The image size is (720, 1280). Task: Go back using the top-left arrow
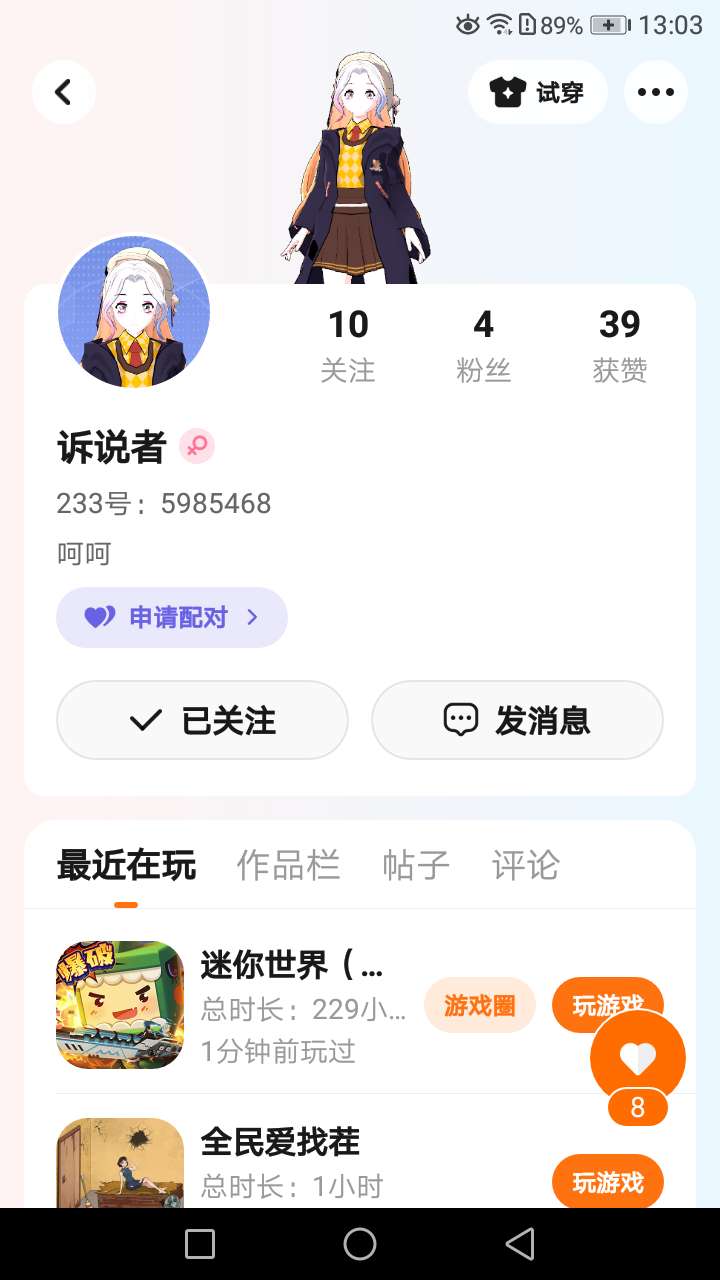tap(64, 92)
